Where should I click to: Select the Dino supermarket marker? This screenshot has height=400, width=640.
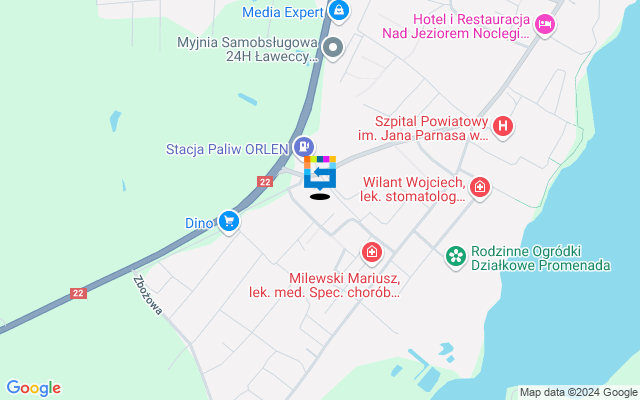pos(230,221)
